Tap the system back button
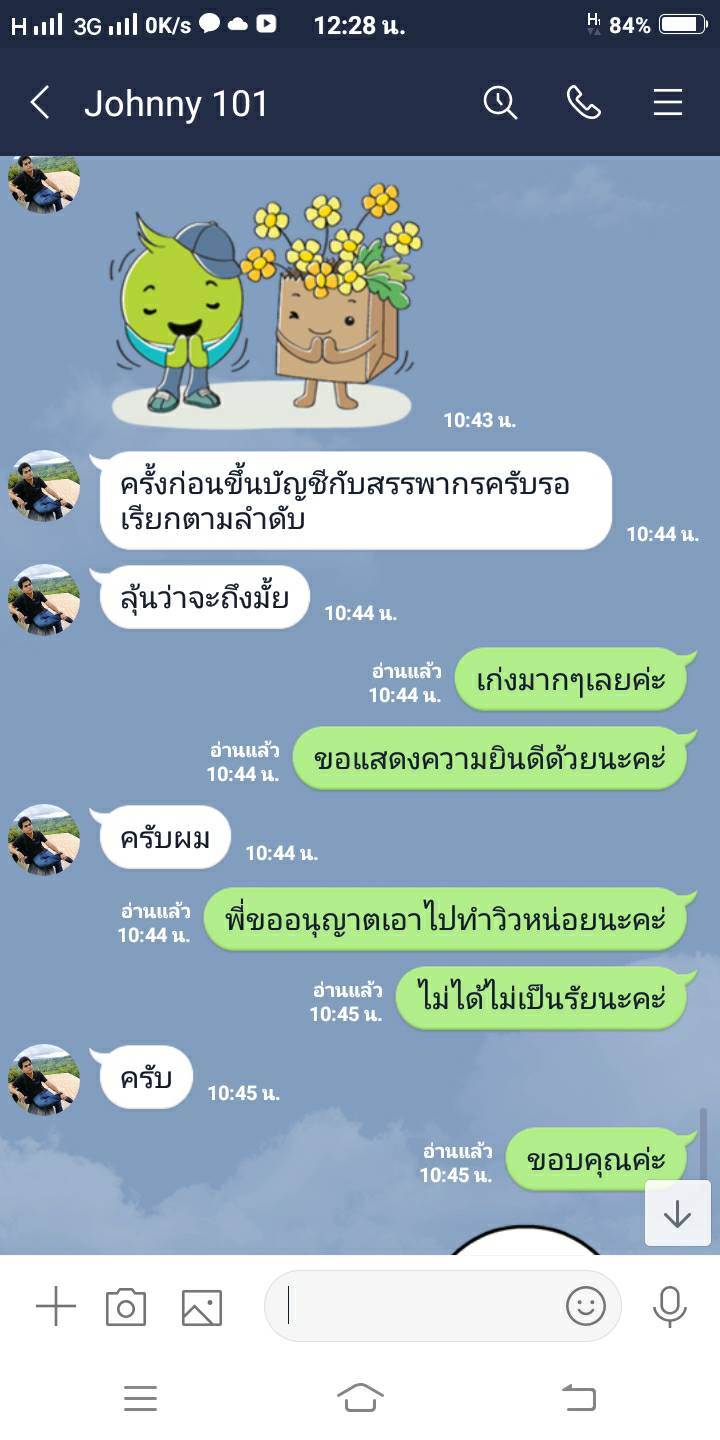Viewport: 720px width, 1440px height. coord(579,1397)
